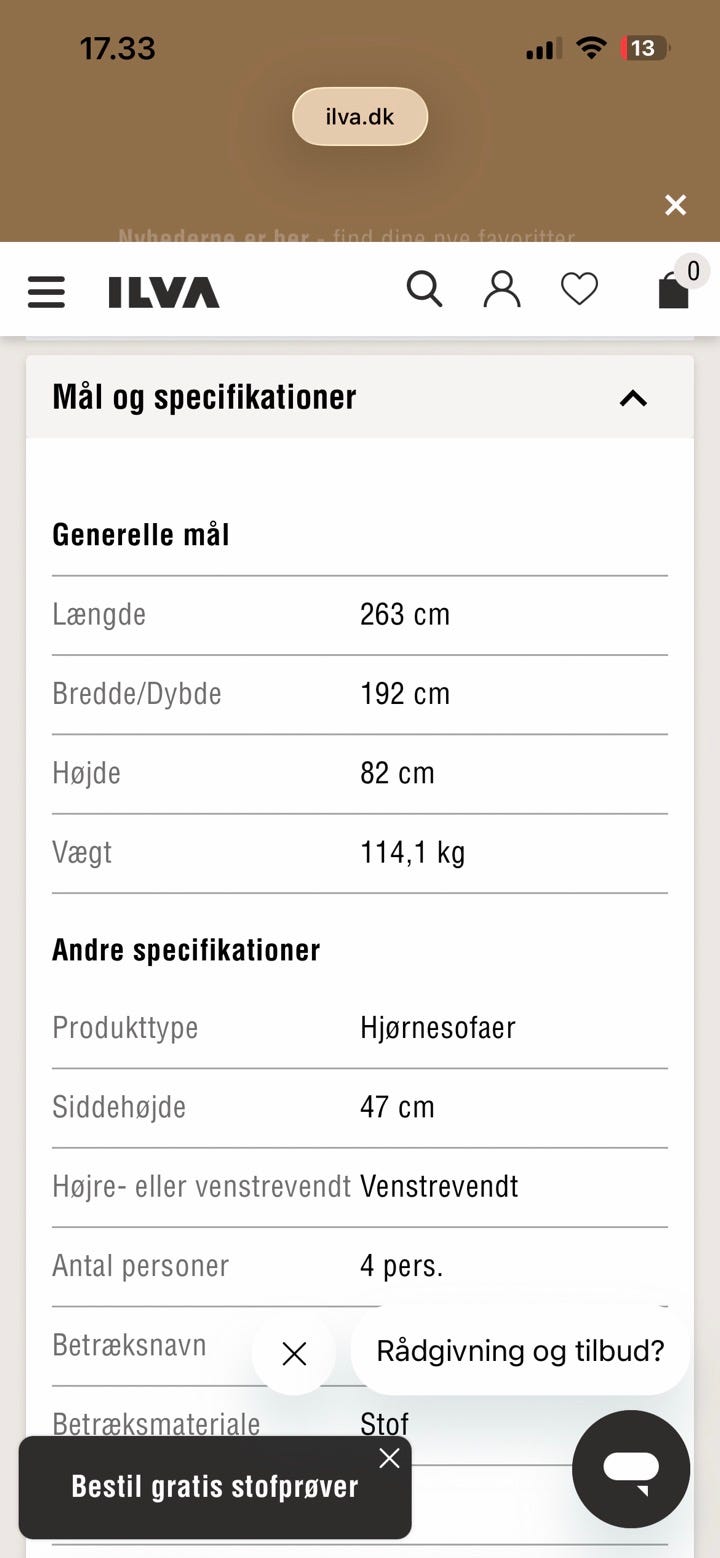Tap the ilva.dk address pill
This screenshot has width=720, height=1558.
click(359, 116)
